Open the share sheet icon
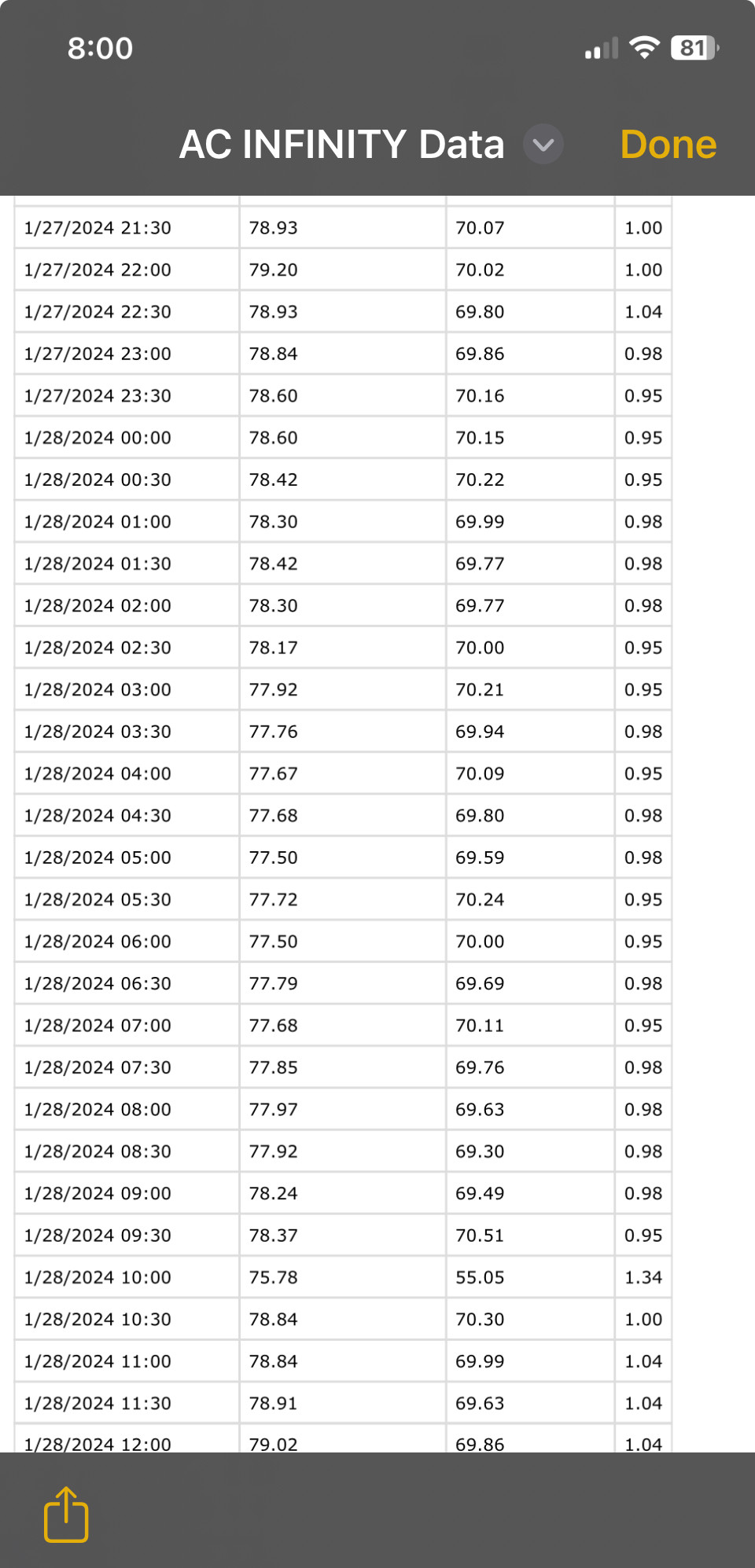 [66, 1515]
